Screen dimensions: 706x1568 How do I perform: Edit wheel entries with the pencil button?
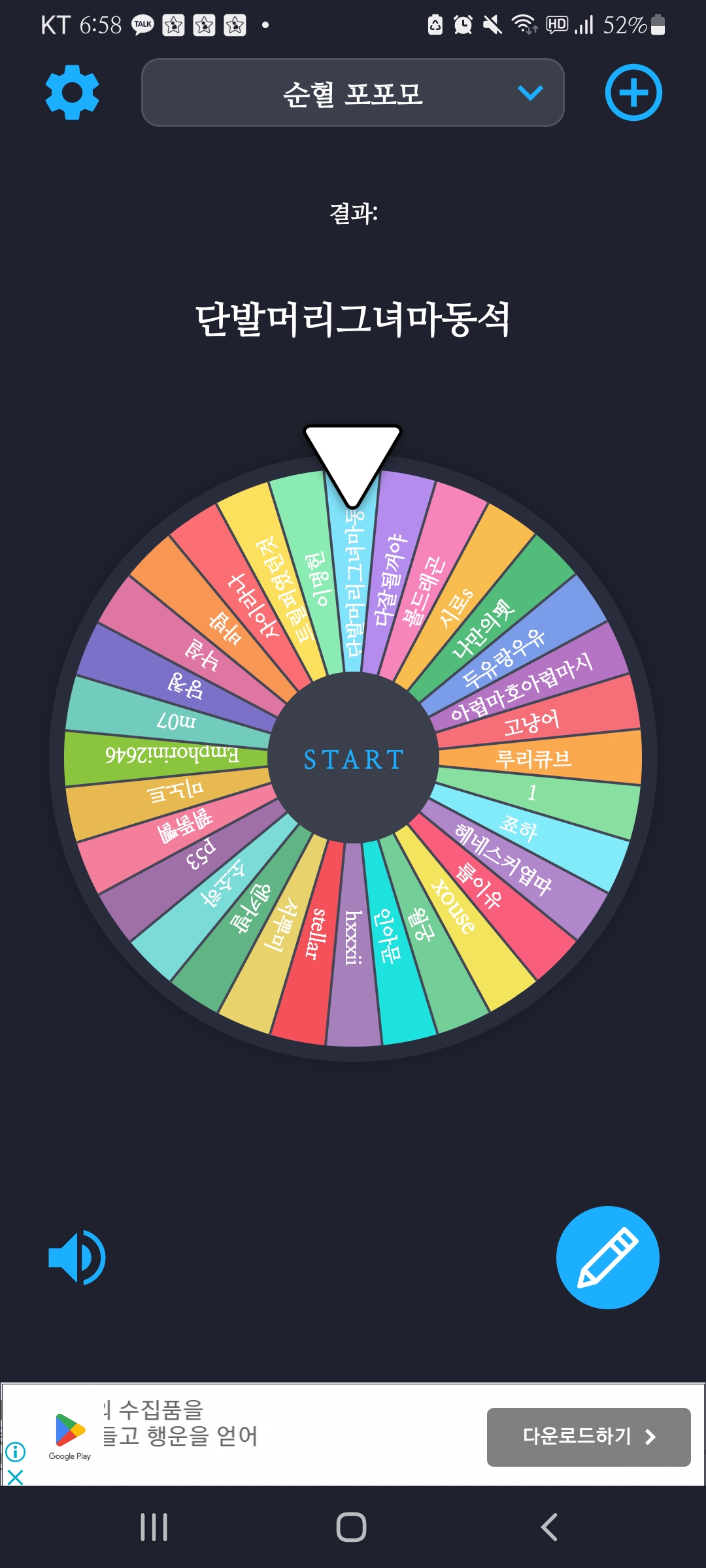coord(607,1258)
